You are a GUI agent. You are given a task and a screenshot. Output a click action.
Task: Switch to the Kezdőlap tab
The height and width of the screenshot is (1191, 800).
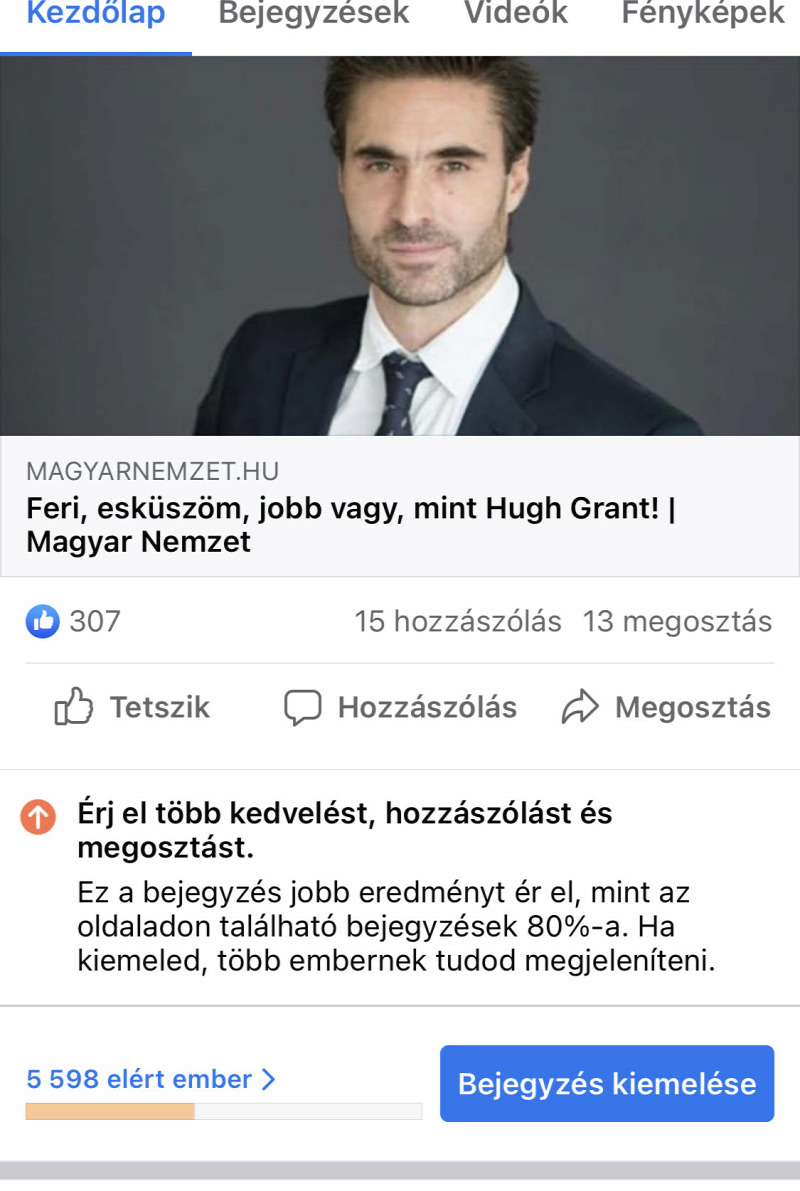(95, 14)
